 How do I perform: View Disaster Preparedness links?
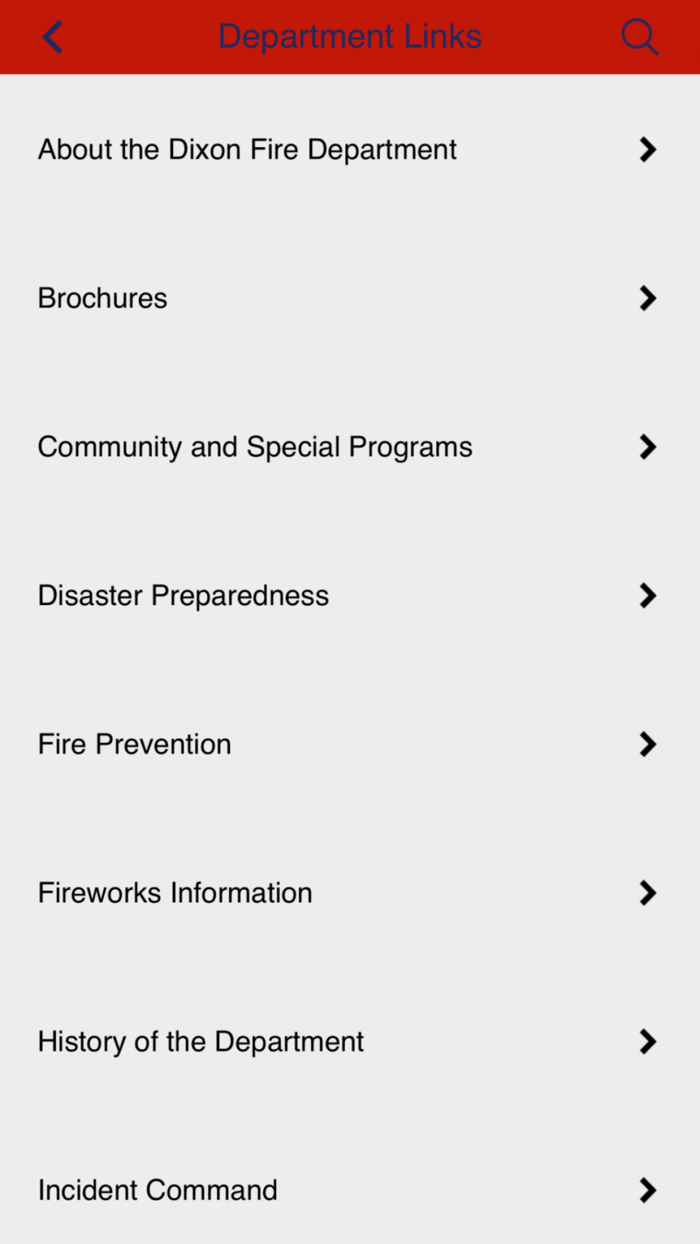(x=183, y=596)
